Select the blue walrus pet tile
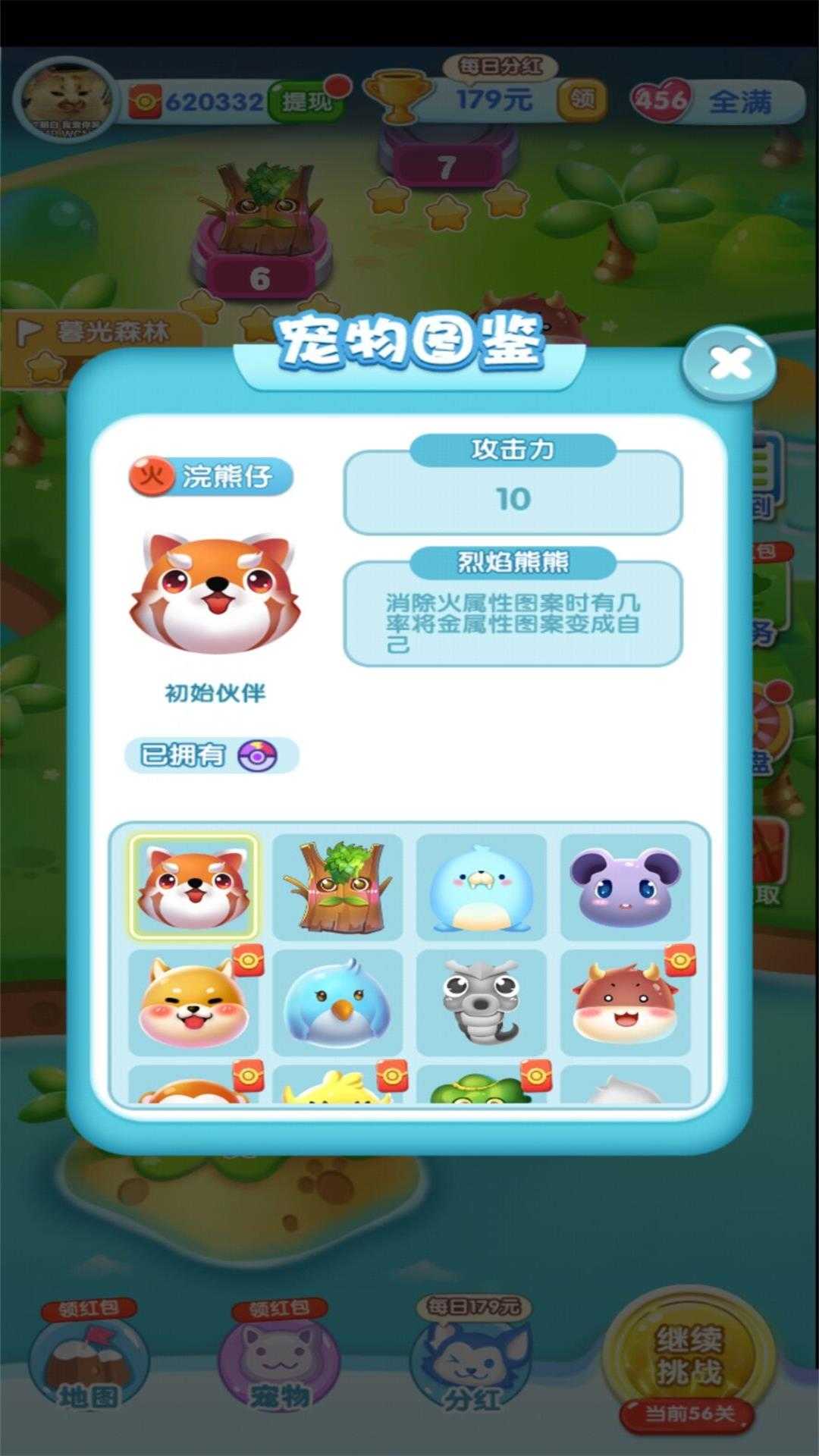The image size is (819, 1456). pos(481,886)
